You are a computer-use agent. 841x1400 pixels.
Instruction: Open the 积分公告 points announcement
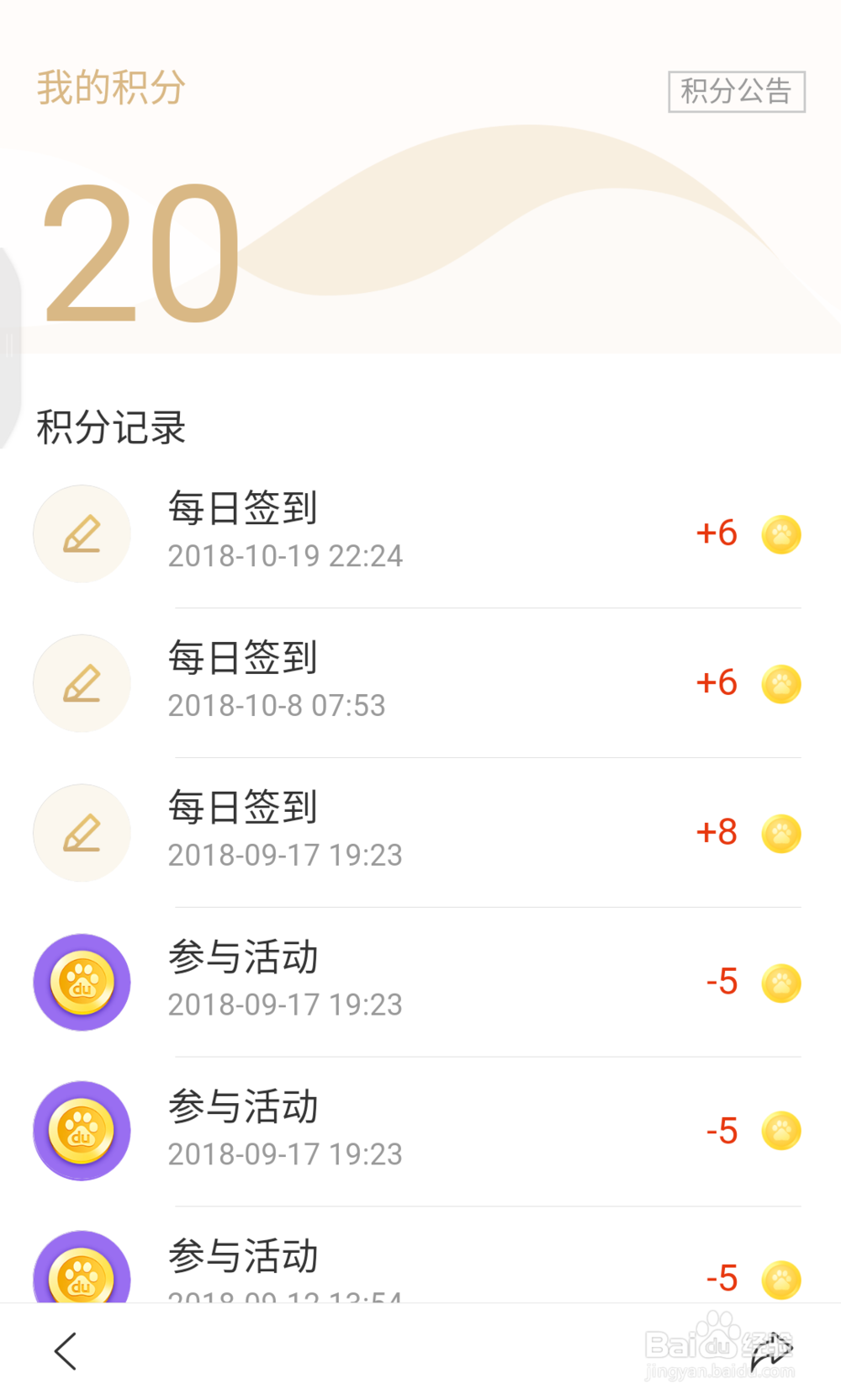pyautogui.click(x=736, y=91)
